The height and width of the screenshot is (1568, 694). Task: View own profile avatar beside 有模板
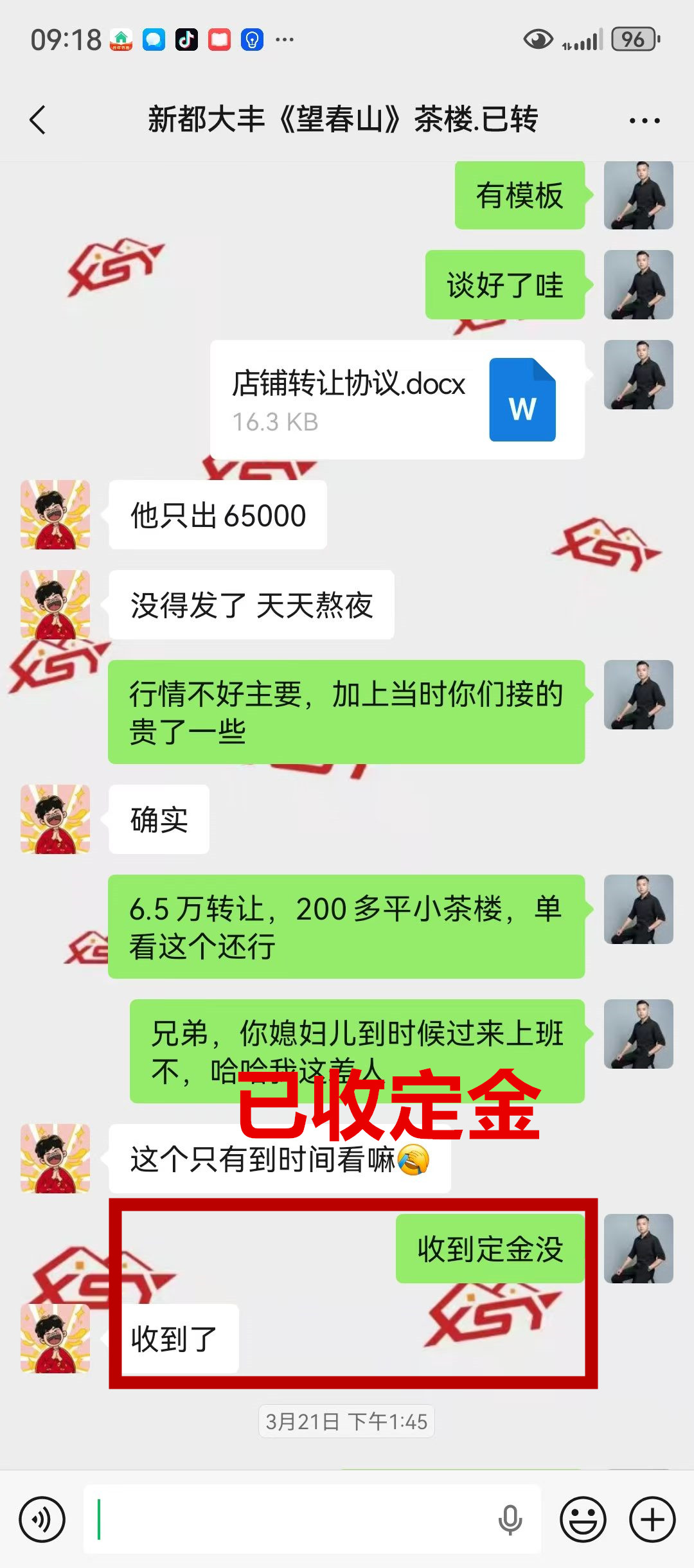[x=638, y=195]
